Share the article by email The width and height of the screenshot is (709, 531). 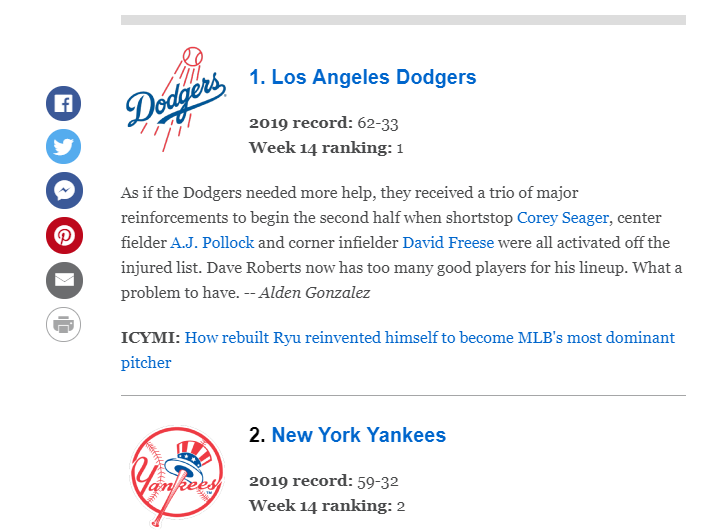tap(64, 280)
